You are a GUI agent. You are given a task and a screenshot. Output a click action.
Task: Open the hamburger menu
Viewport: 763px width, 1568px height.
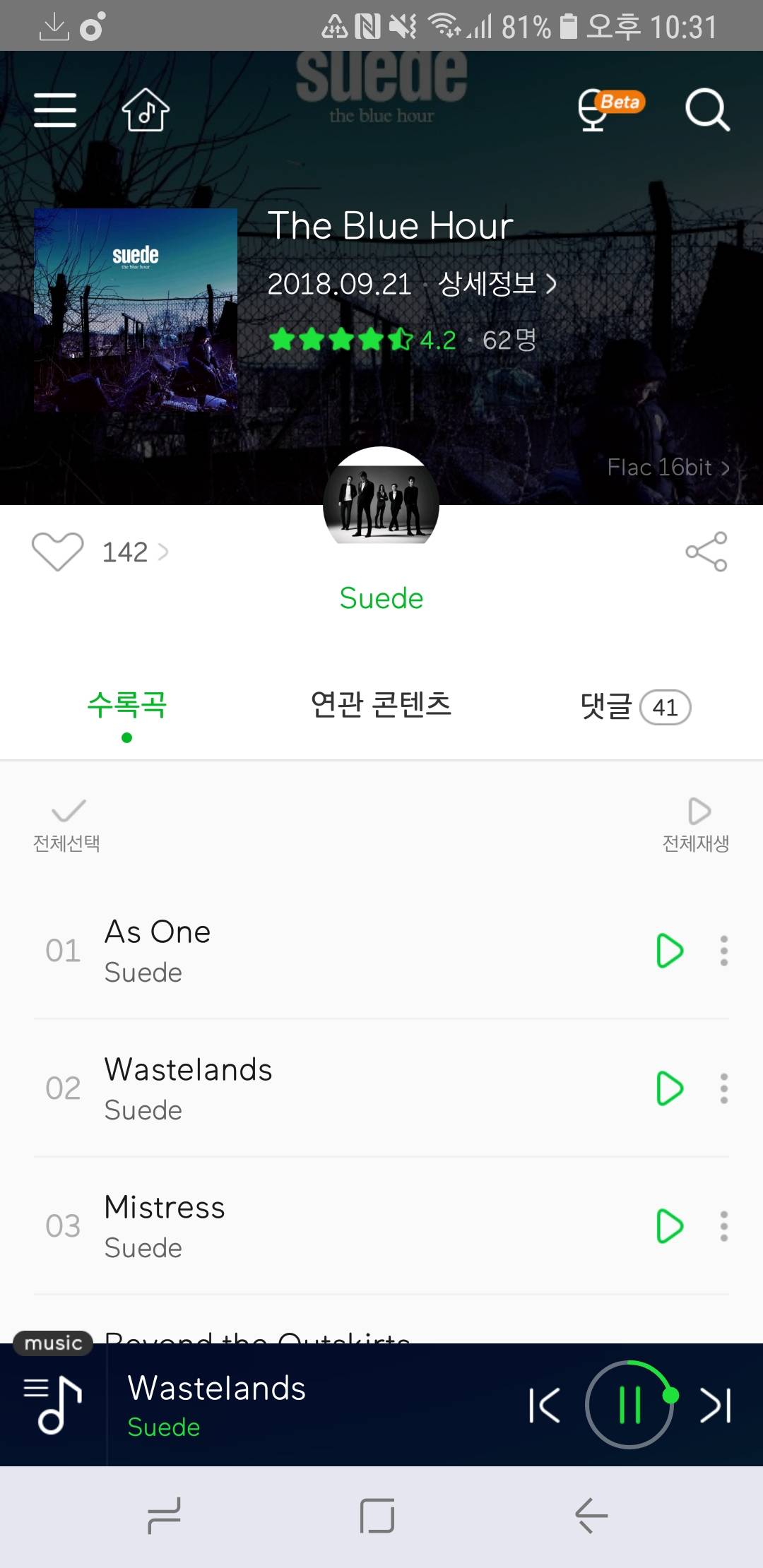pos(55,110)
